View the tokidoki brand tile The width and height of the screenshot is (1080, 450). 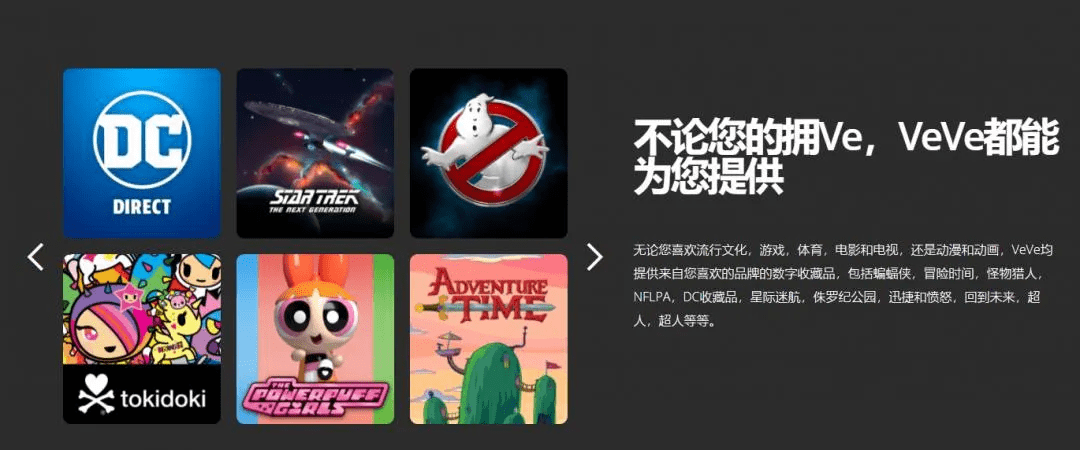pyautogui.click(x=141, y=339)
